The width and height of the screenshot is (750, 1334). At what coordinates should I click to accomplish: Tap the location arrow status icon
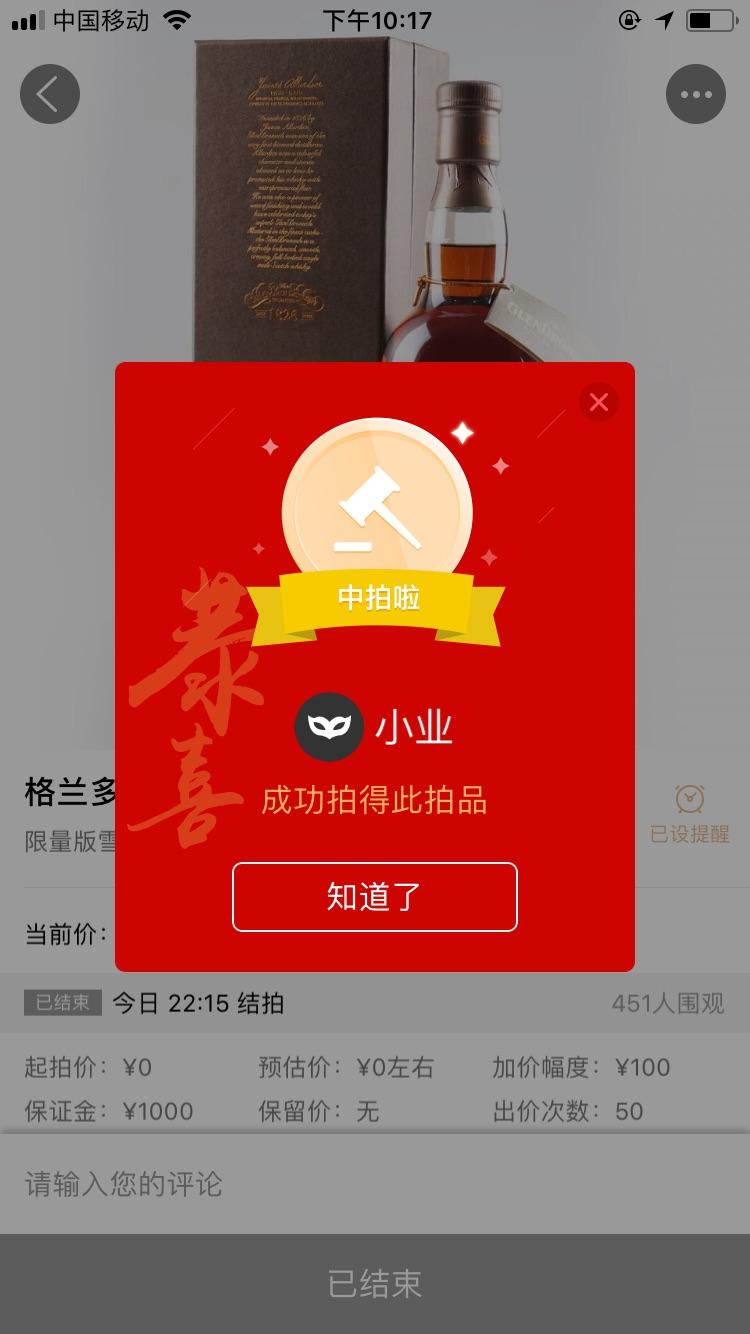[x=664, y=18]
